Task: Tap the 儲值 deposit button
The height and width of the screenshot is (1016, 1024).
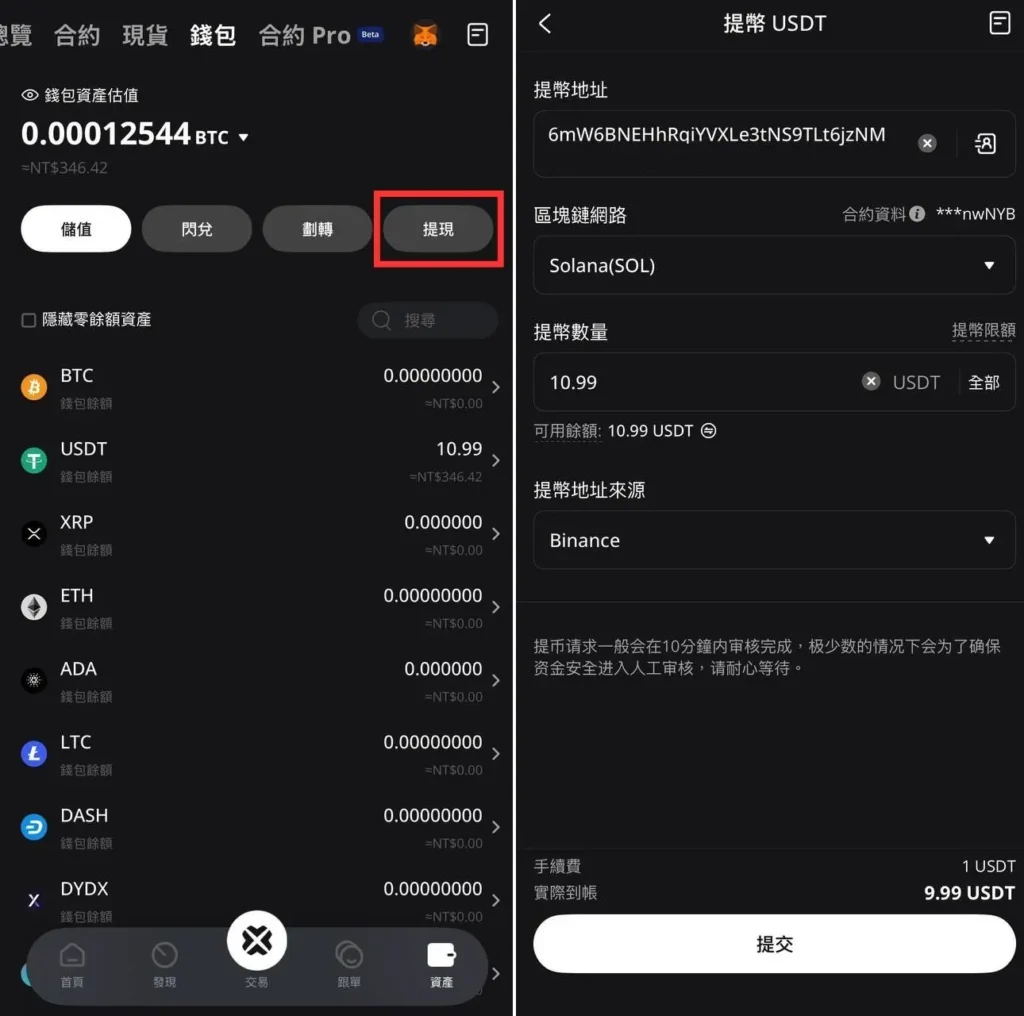Action: tap(76, 229)
